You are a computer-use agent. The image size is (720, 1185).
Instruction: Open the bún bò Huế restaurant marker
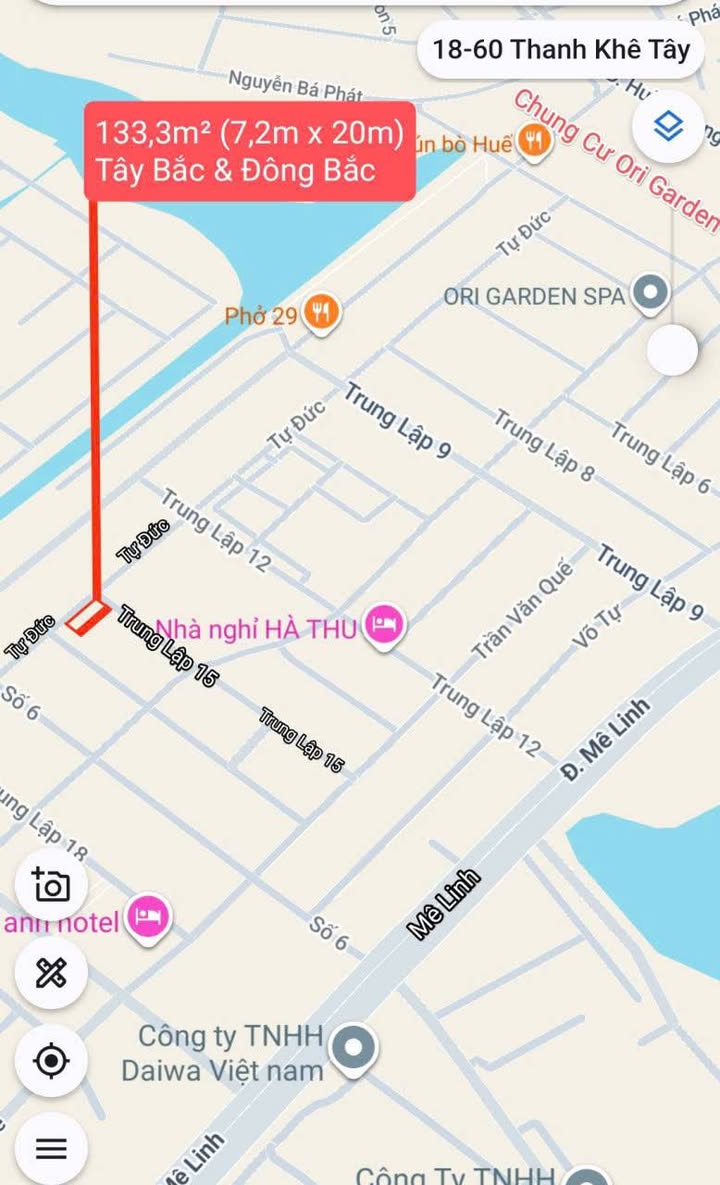coord(534,142)
